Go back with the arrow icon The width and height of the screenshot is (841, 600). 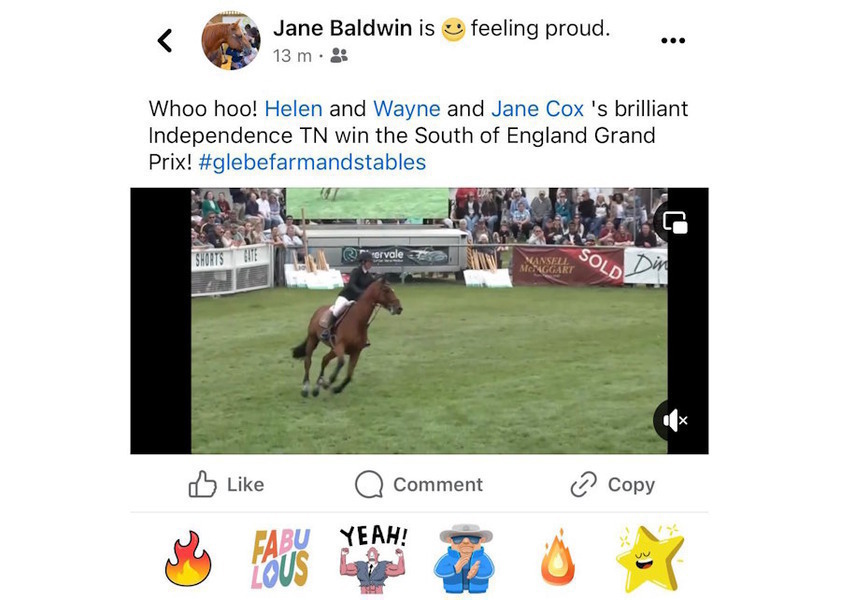pos(165,41)
